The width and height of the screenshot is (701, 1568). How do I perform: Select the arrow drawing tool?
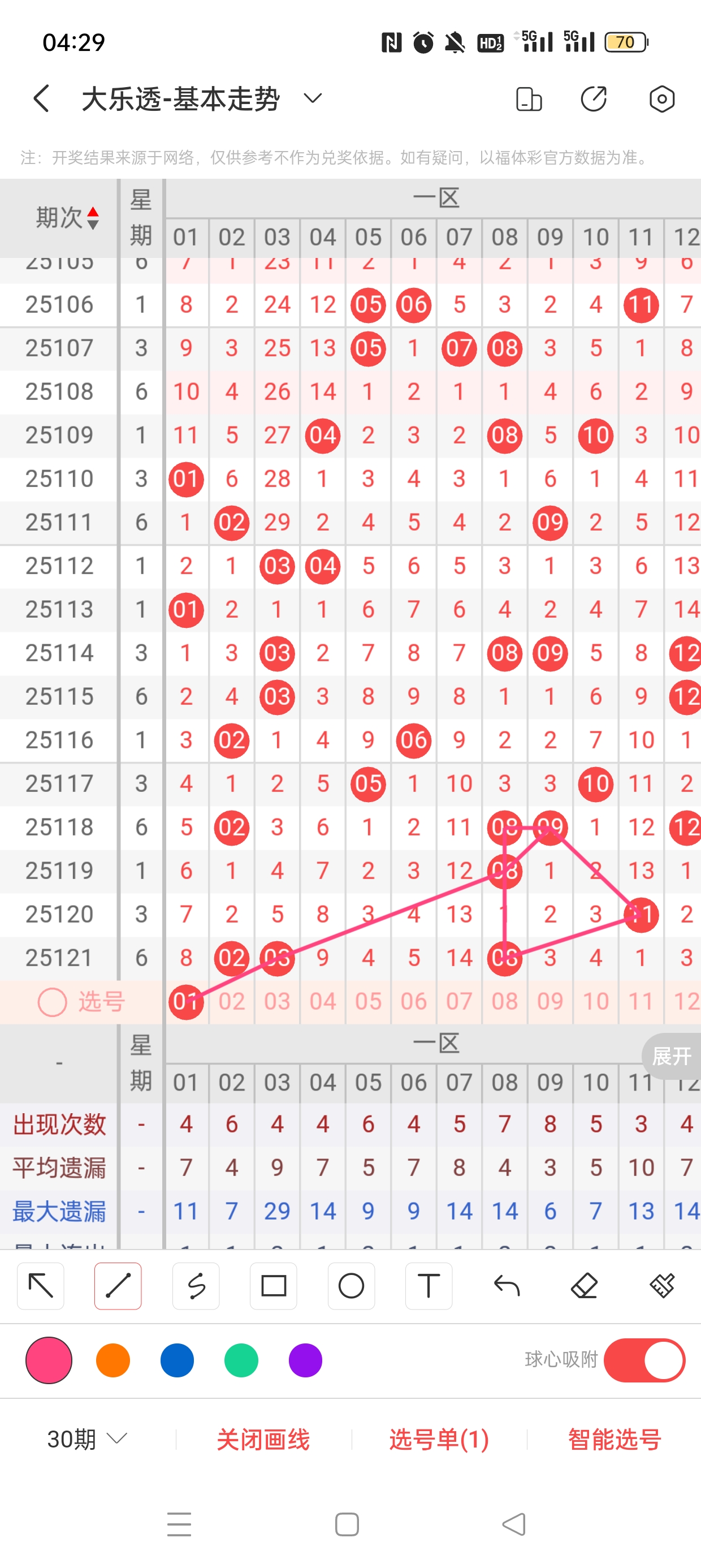point(41,1286)
